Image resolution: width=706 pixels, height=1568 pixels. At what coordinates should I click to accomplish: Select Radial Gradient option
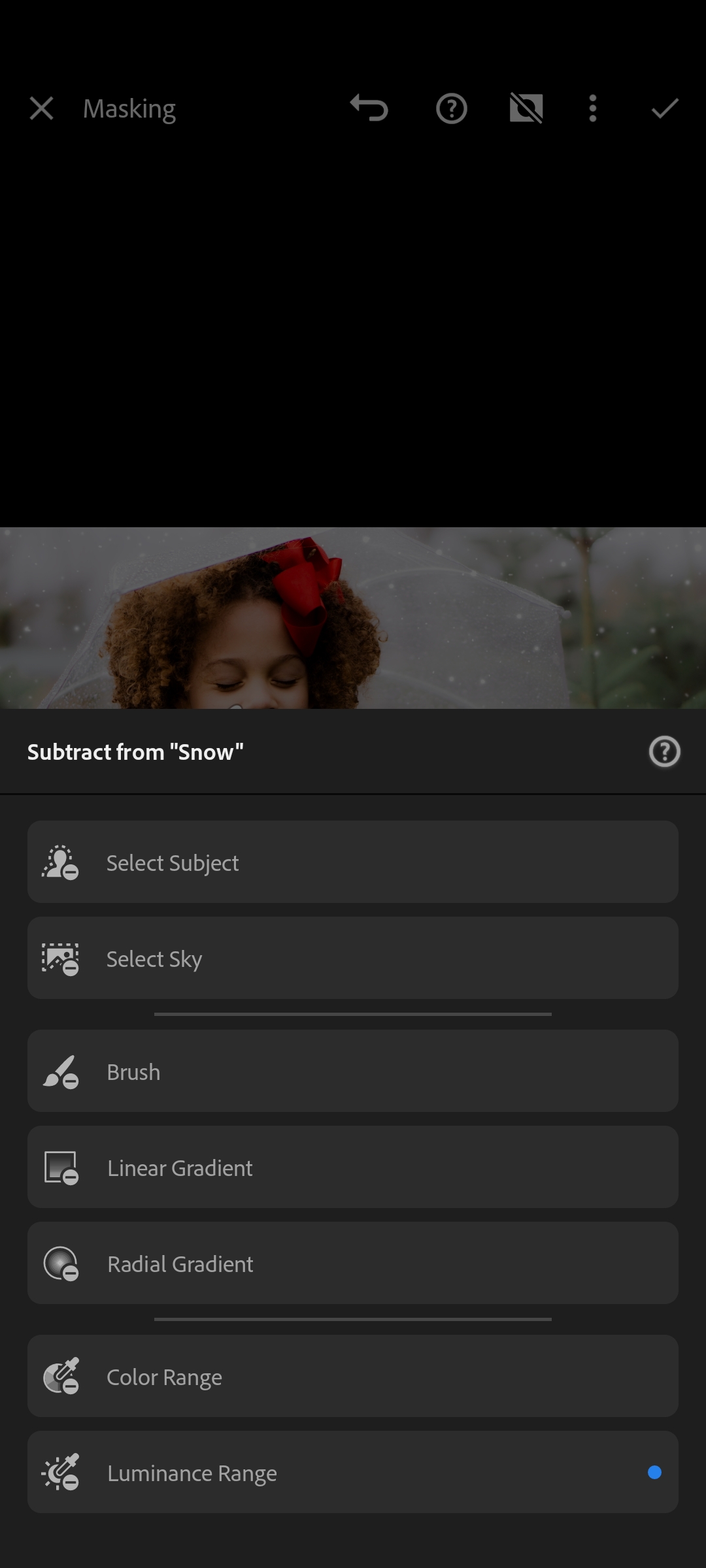[x=352, y=1264]
